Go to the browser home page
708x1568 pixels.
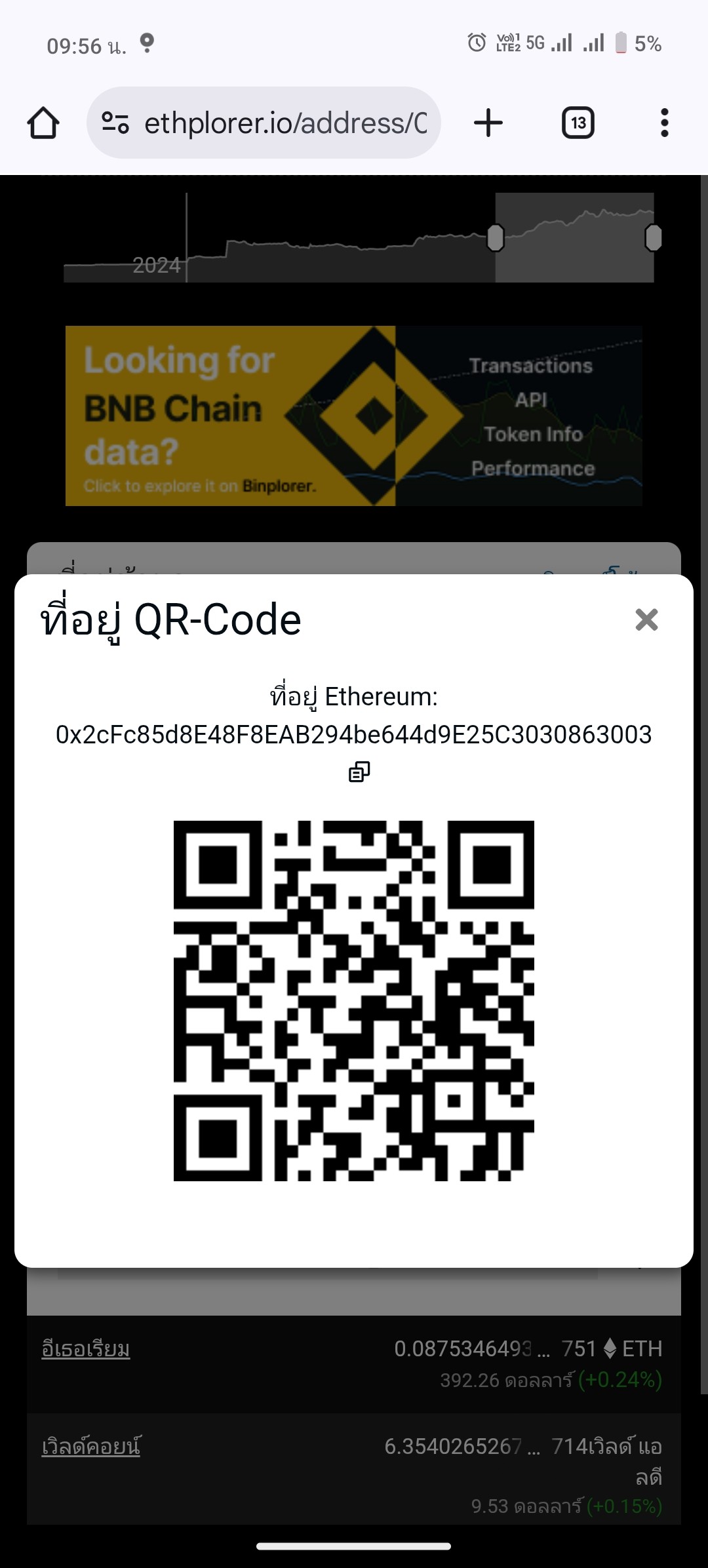tap(43, 123)
